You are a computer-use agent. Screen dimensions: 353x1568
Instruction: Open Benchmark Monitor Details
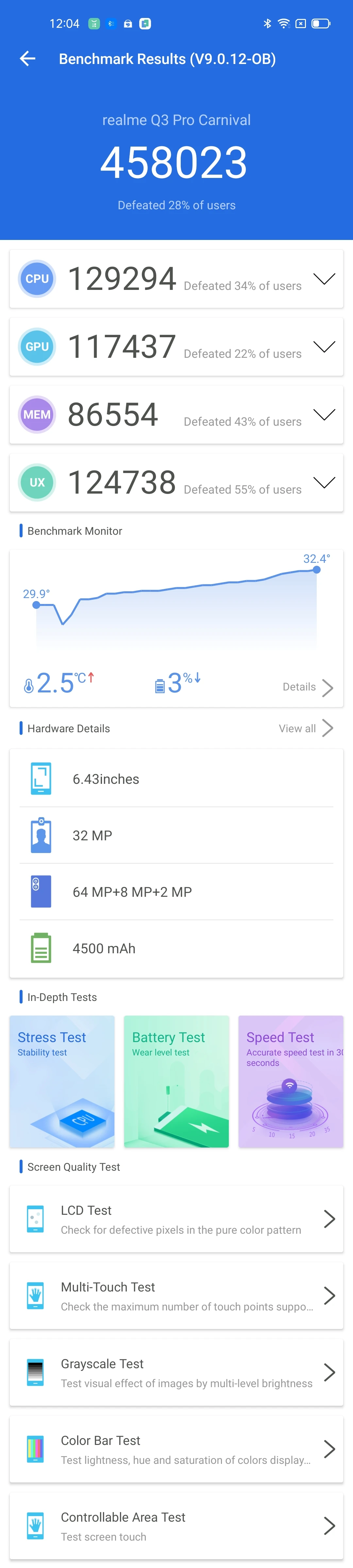(x=307, y=687)
